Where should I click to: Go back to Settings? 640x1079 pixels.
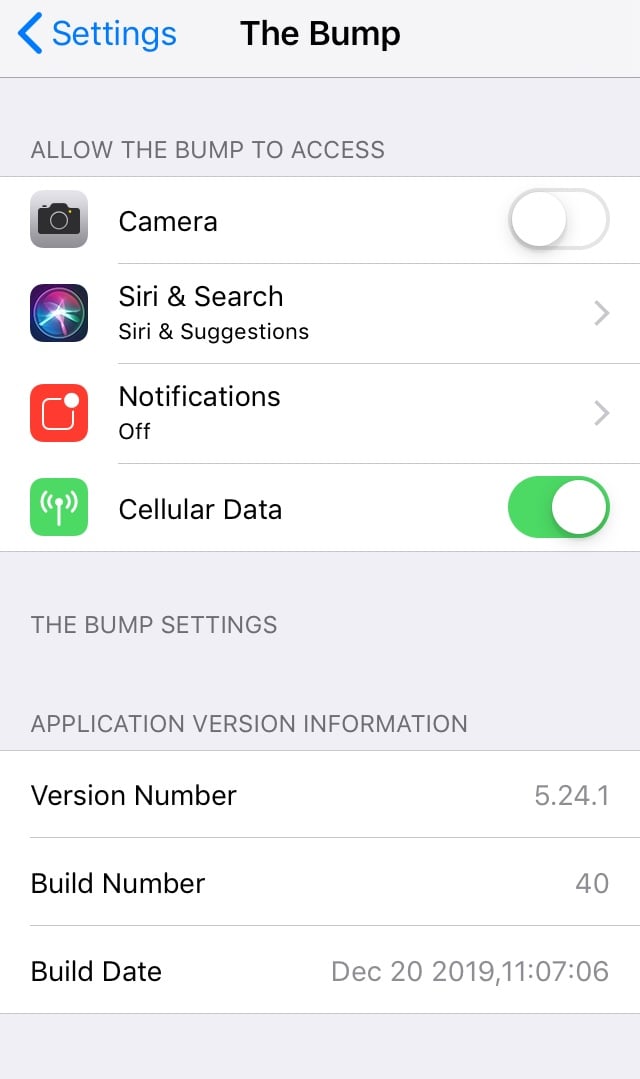[97, 34]
